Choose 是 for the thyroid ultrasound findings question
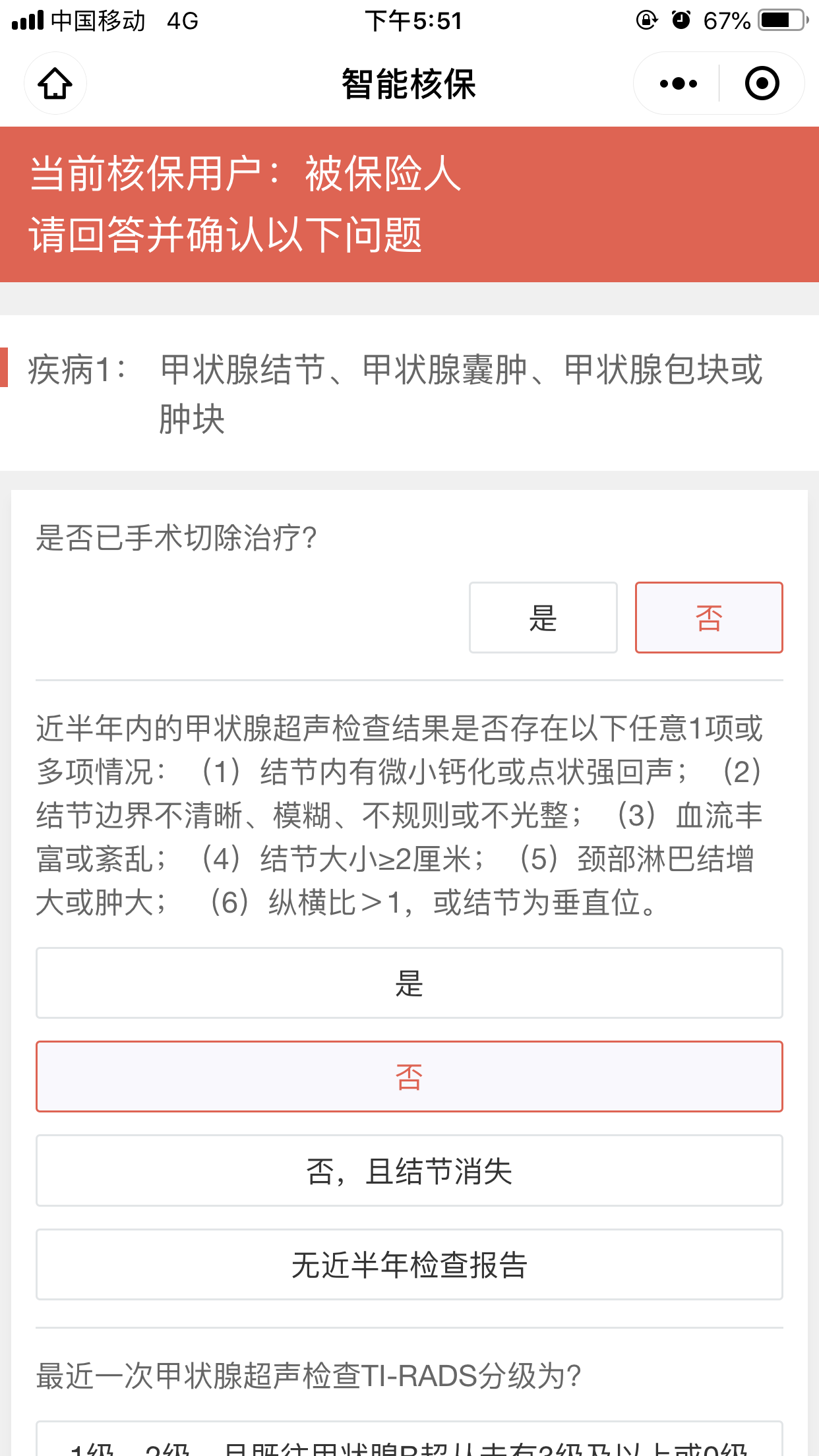This screenshot has width=819, height=1456. pyautogui.click(x=409, y=983)
